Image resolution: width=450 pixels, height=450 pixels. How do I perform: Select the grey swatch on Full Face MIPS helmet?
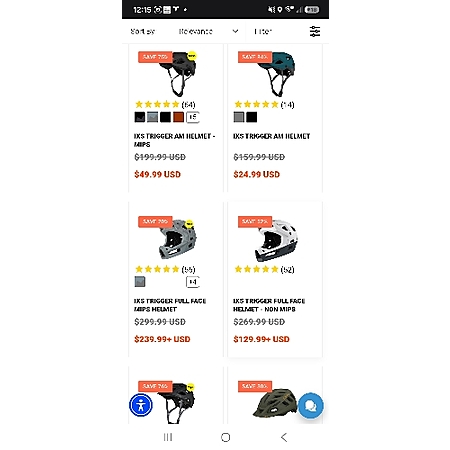[140, 282]
